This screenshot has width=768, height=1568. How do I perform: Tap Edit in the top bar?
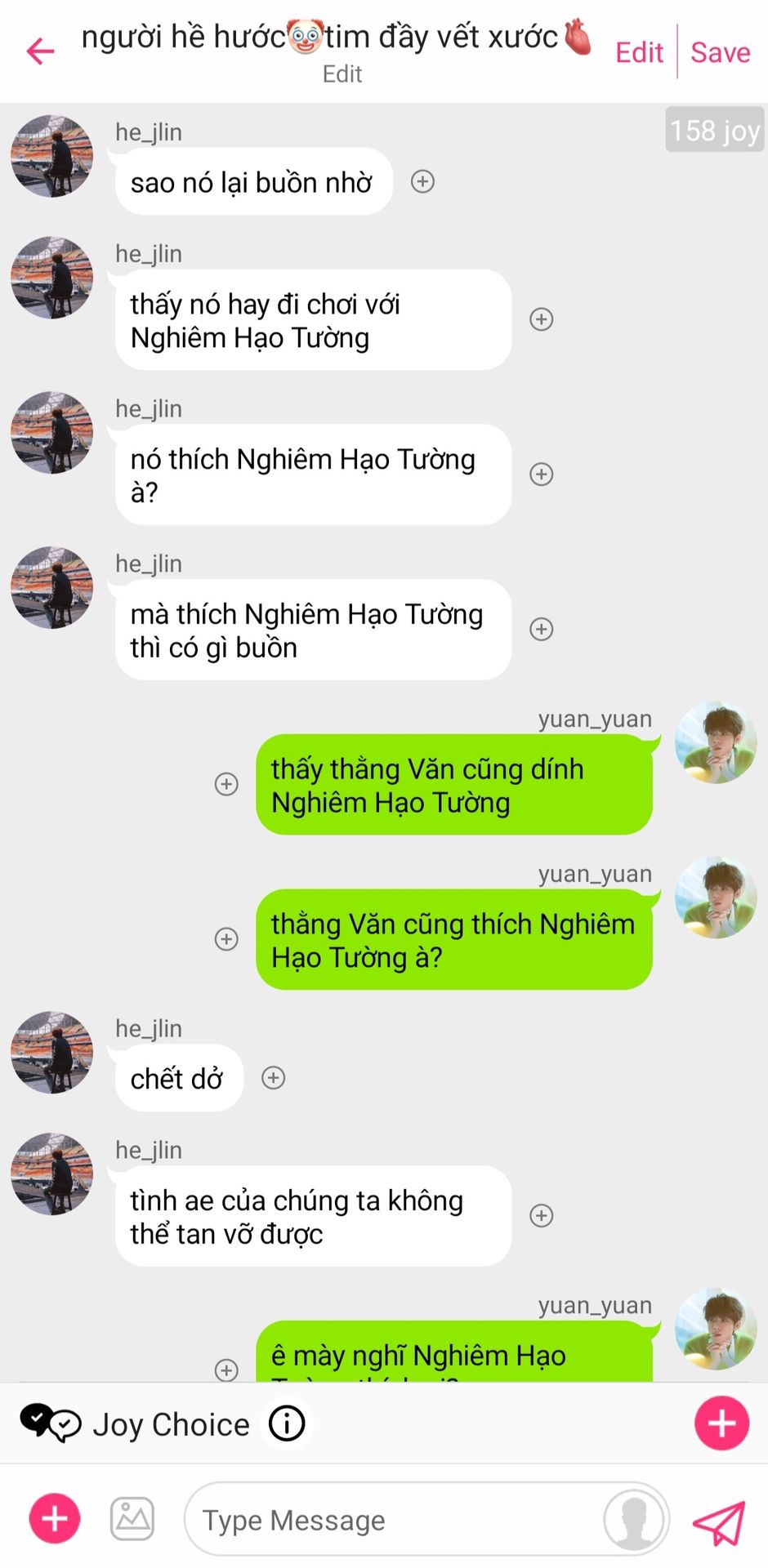coord(639,52)
